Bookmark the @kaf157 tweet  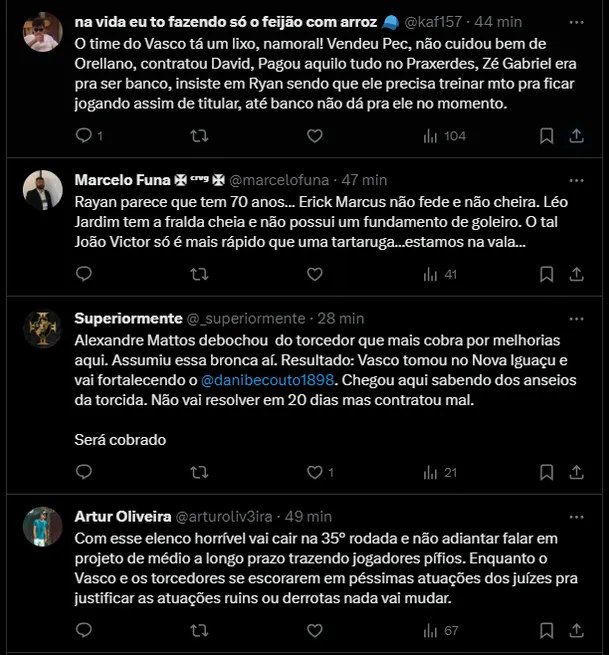pos(547,136)
